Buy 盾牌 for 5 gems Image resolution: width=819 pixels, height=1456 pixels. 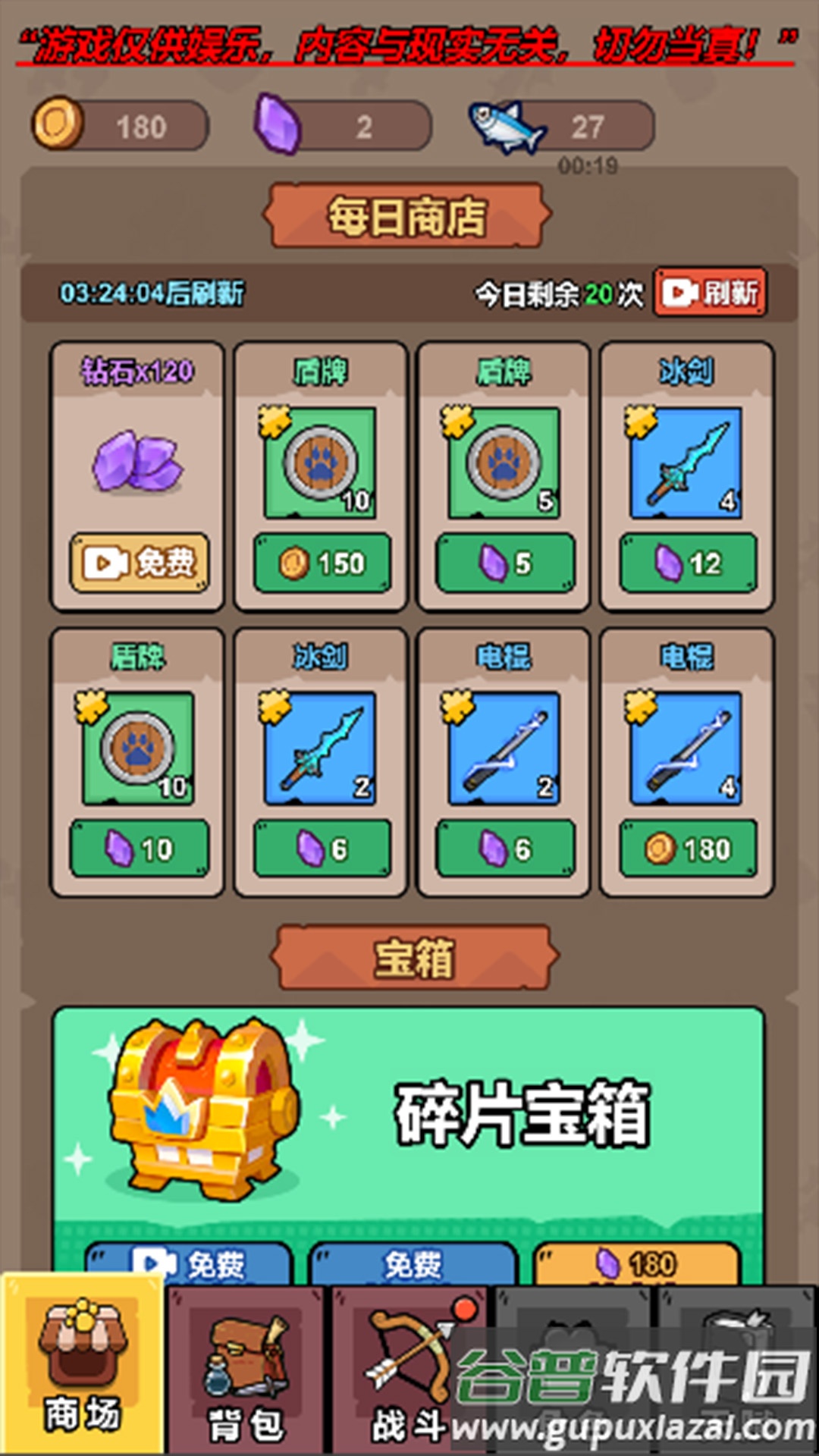pos(505,563)
